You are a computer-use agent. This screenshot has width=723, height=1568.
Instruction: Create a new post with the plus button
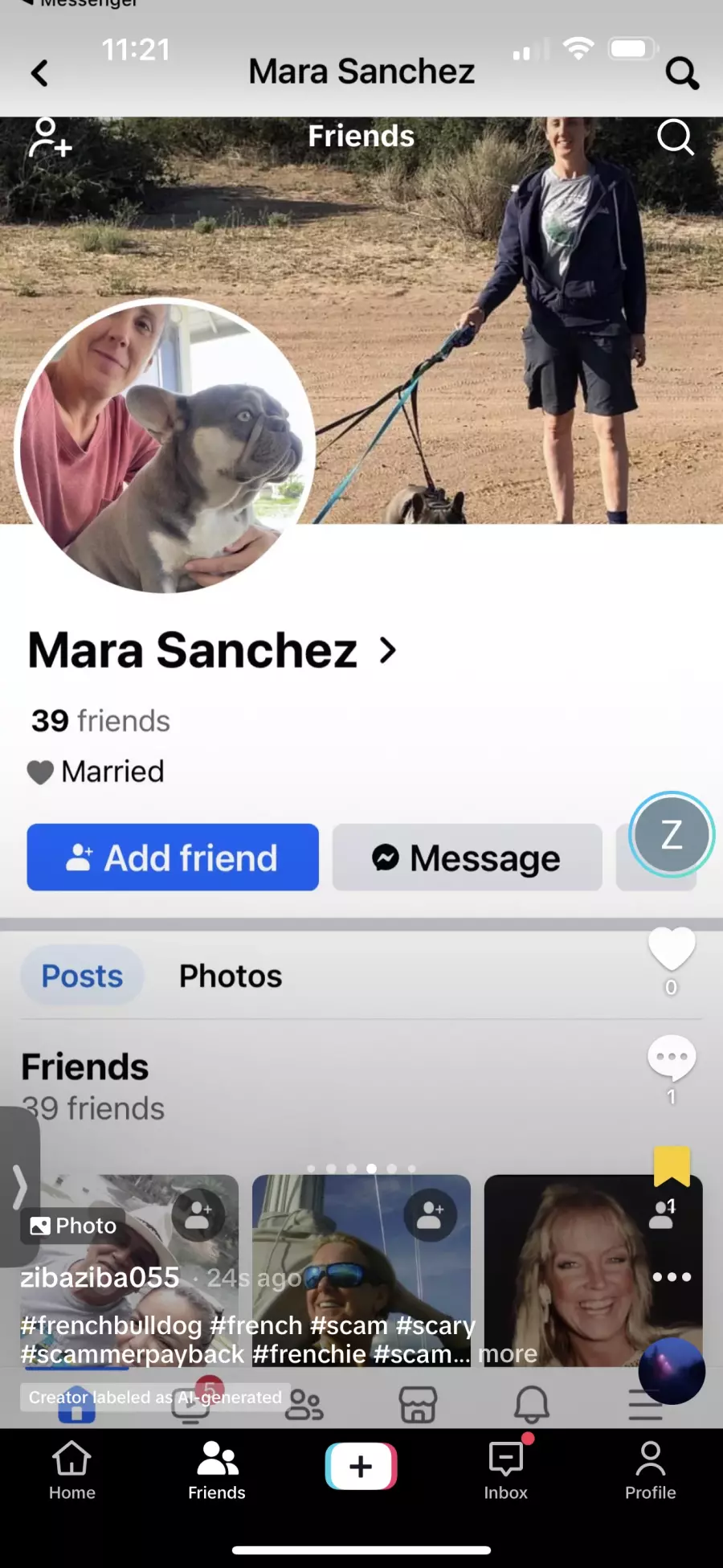point(361,1466)
